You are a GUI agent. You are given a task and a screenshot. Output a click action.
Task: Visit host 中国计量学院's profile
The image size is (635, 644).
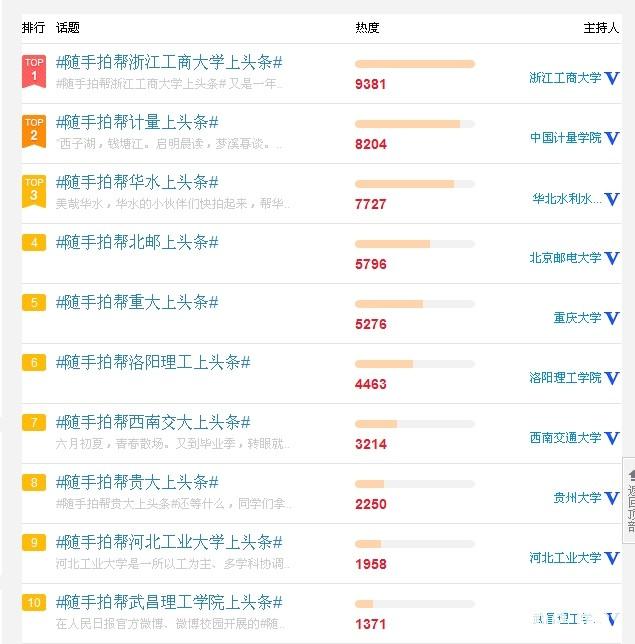[565, 138]
